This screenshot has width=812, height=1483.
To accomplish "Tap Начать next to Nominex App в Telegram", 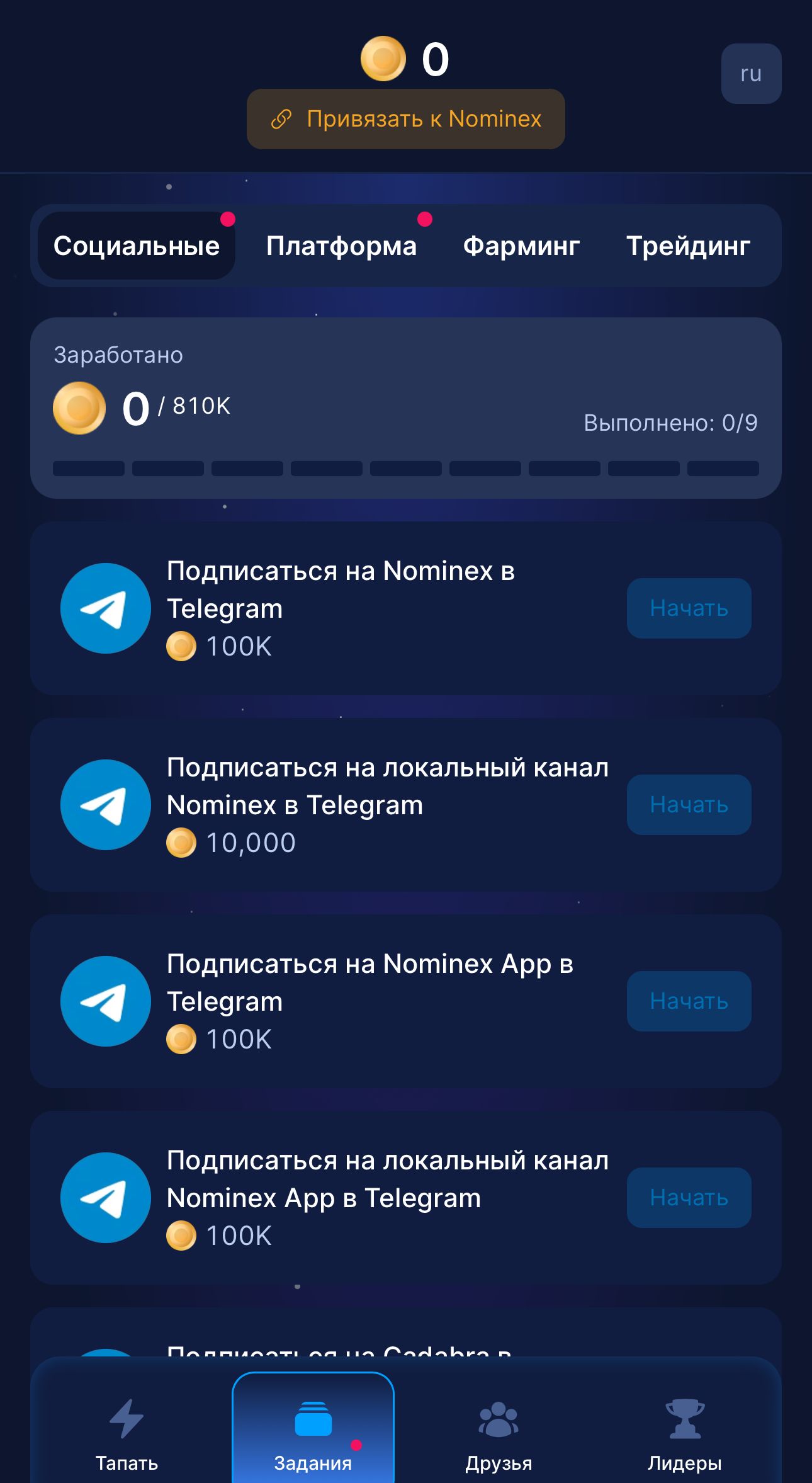I will 689,1001.
